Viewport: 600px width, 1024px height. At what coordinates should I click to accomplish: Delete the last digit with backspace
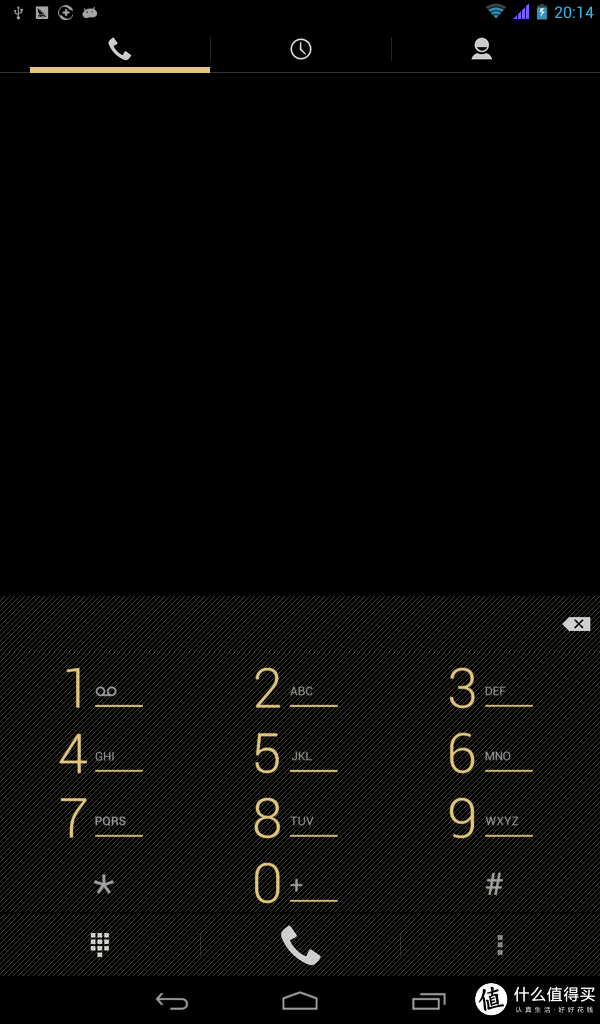[576, 624]
